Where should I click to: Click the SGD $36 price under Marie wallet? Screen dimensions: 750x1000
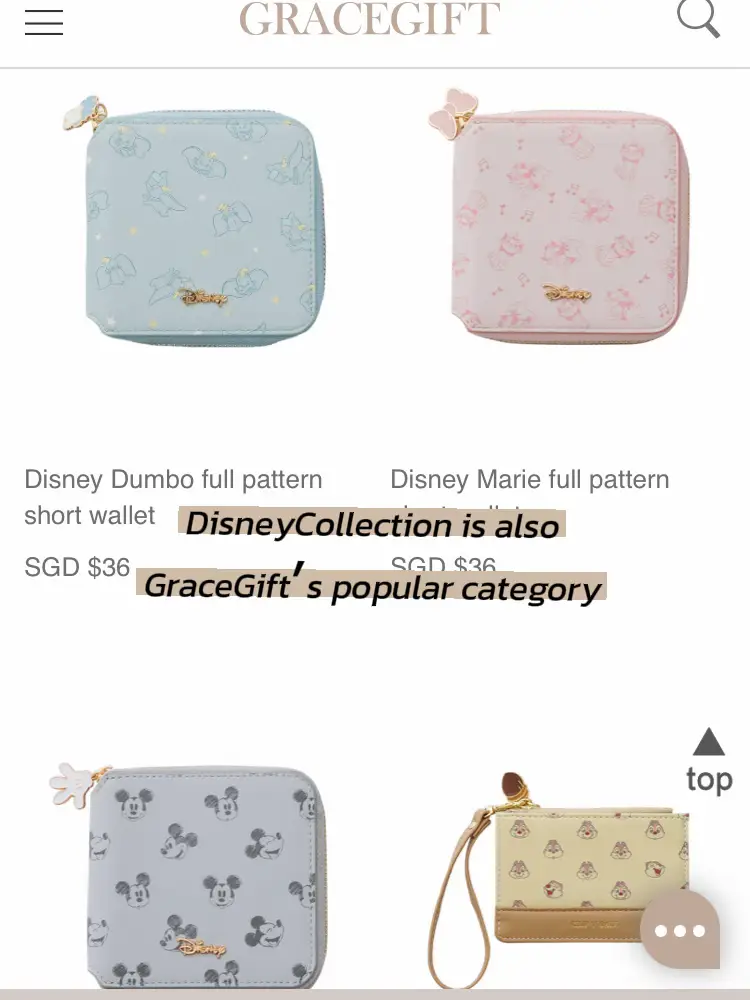pyautogui.click(x=447, y=567)
